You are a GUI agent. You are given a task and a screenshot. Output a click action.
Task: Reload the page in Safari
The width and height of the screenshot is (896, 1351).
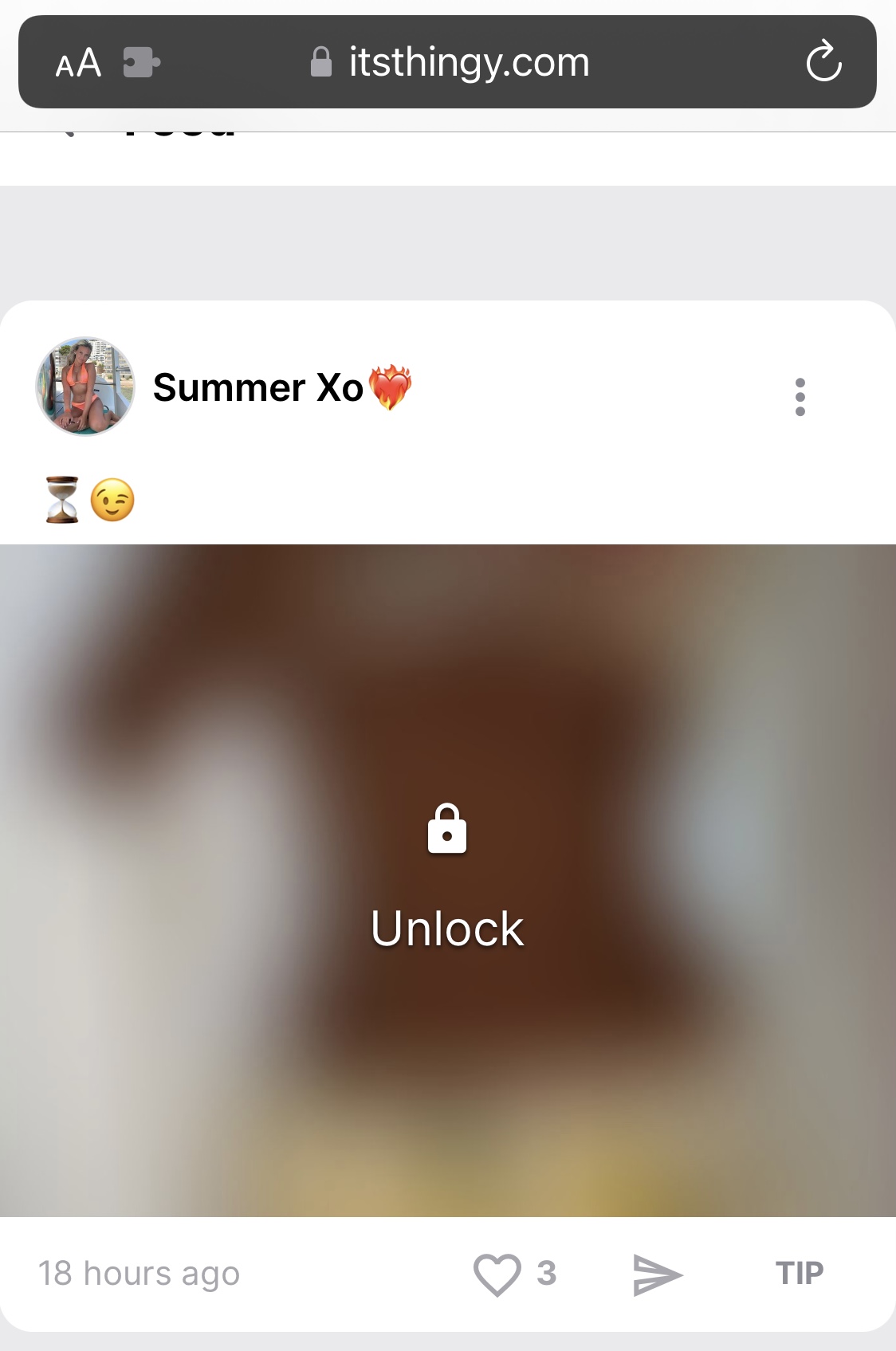pyautogui.click(x=823, y=62)
